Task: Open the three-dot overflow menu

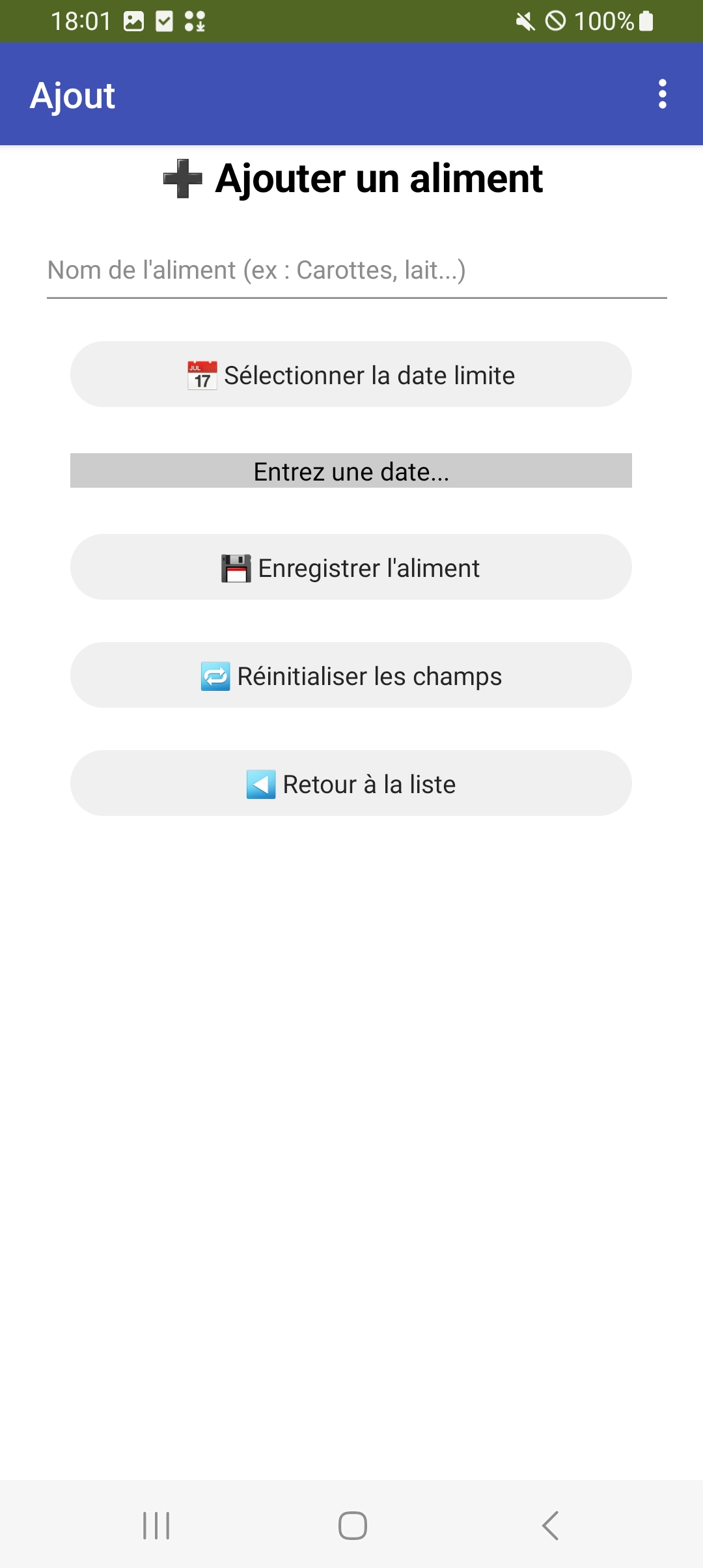Action: coord(662,94)
